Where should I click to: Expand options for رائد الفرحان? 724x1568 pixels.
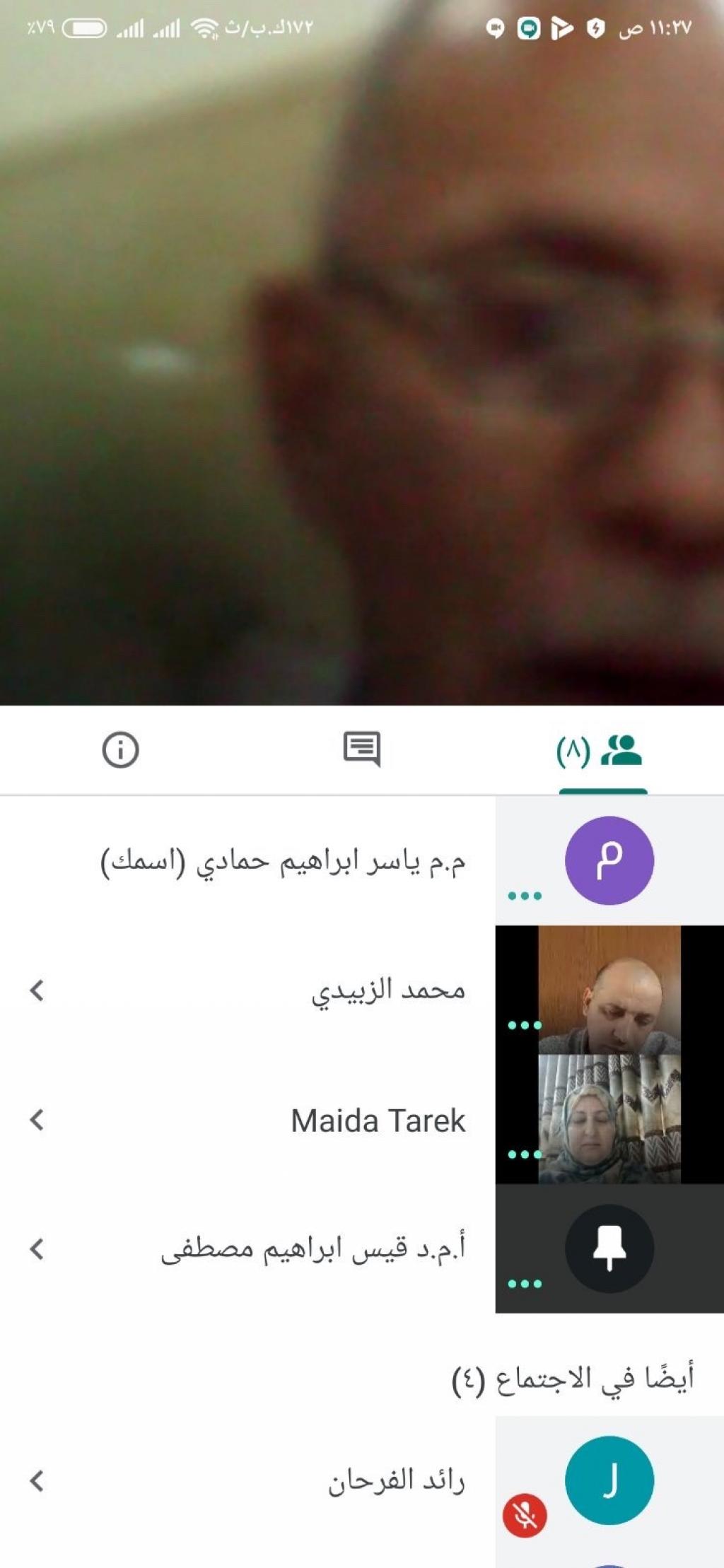point(37,1480)
